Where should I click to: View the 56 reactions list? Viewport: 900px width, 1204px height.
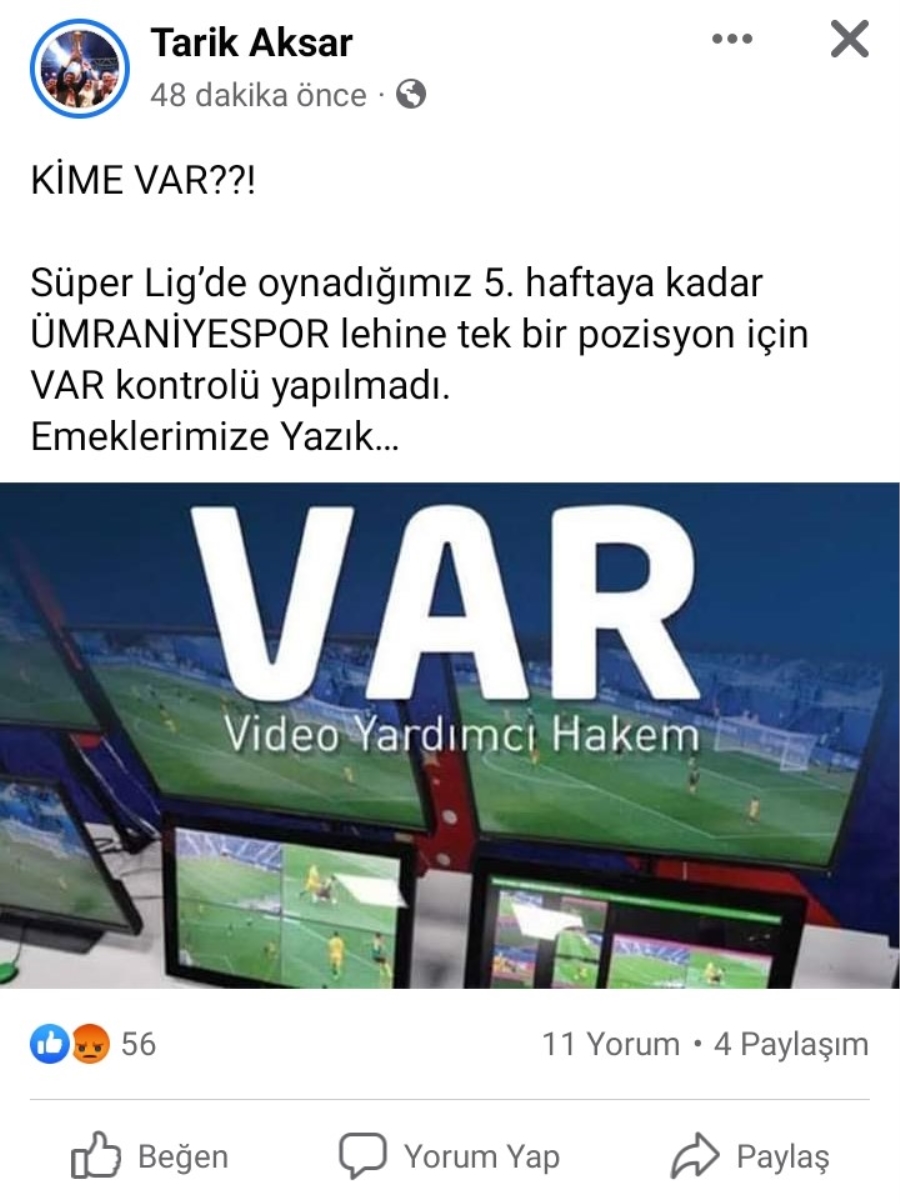[x=94, y=1044]
